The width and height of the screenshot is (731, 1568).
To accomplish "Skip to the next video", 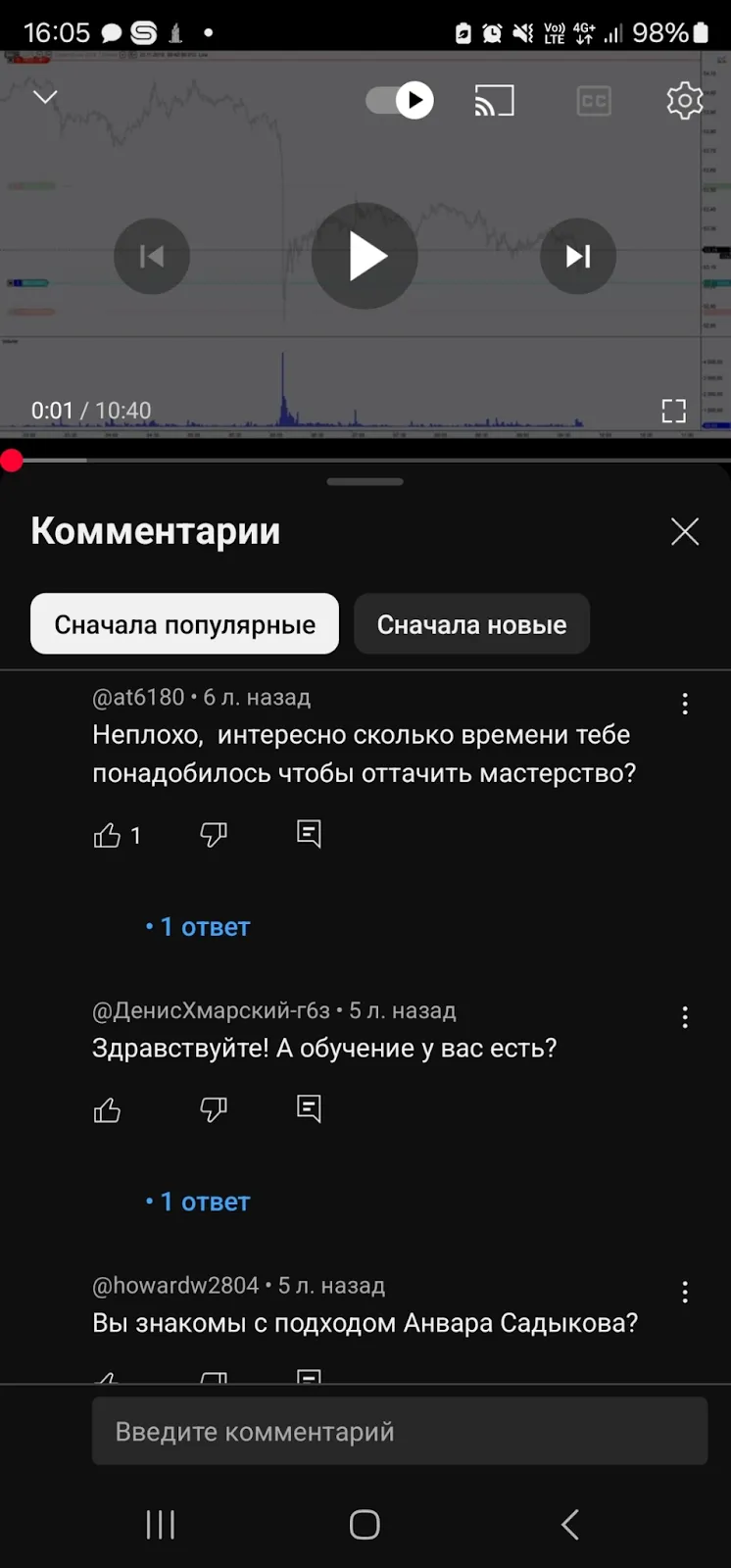I will click(x=578, y=257).
